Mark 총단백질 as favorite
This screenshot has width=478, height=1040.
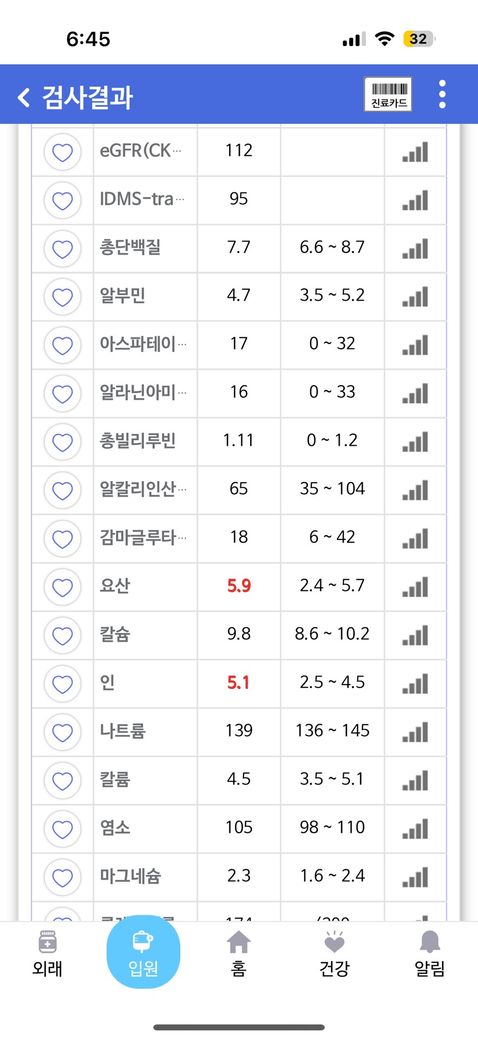tap(62, 249)
